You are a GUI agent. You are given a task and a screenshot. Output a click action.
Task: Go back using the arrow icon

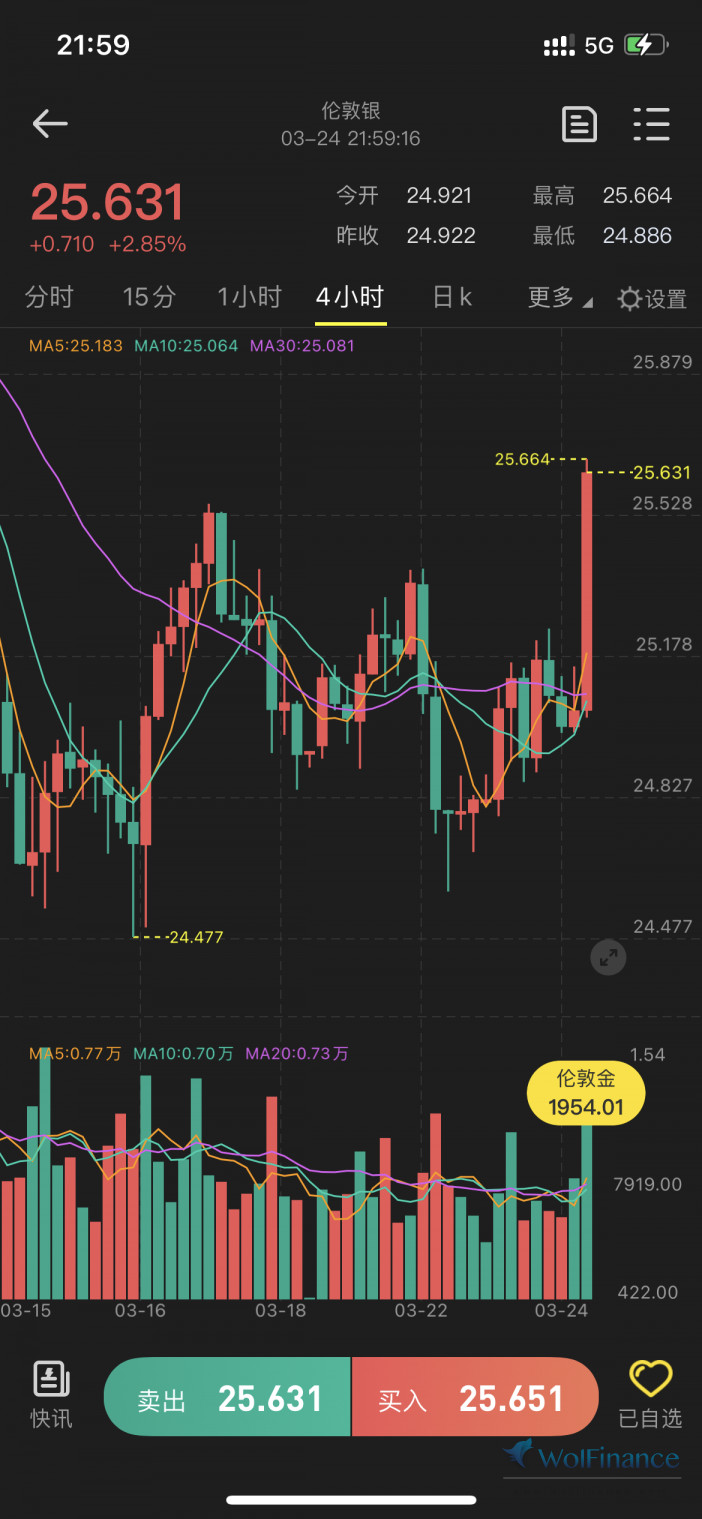click(x=50, y=124)
